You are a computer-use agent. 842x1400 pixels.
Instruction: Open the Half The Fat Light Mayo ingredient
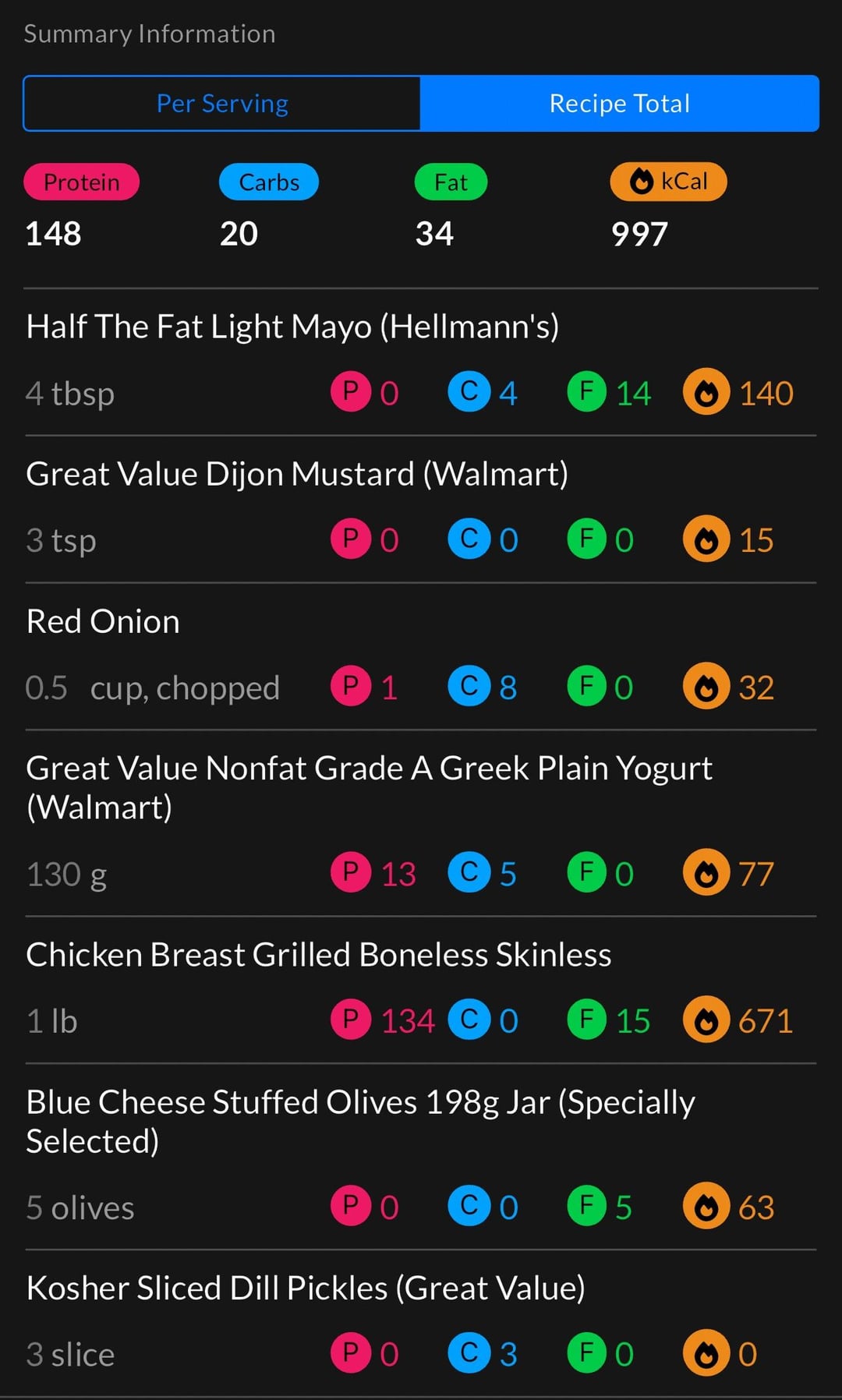[x=292, y=327]
